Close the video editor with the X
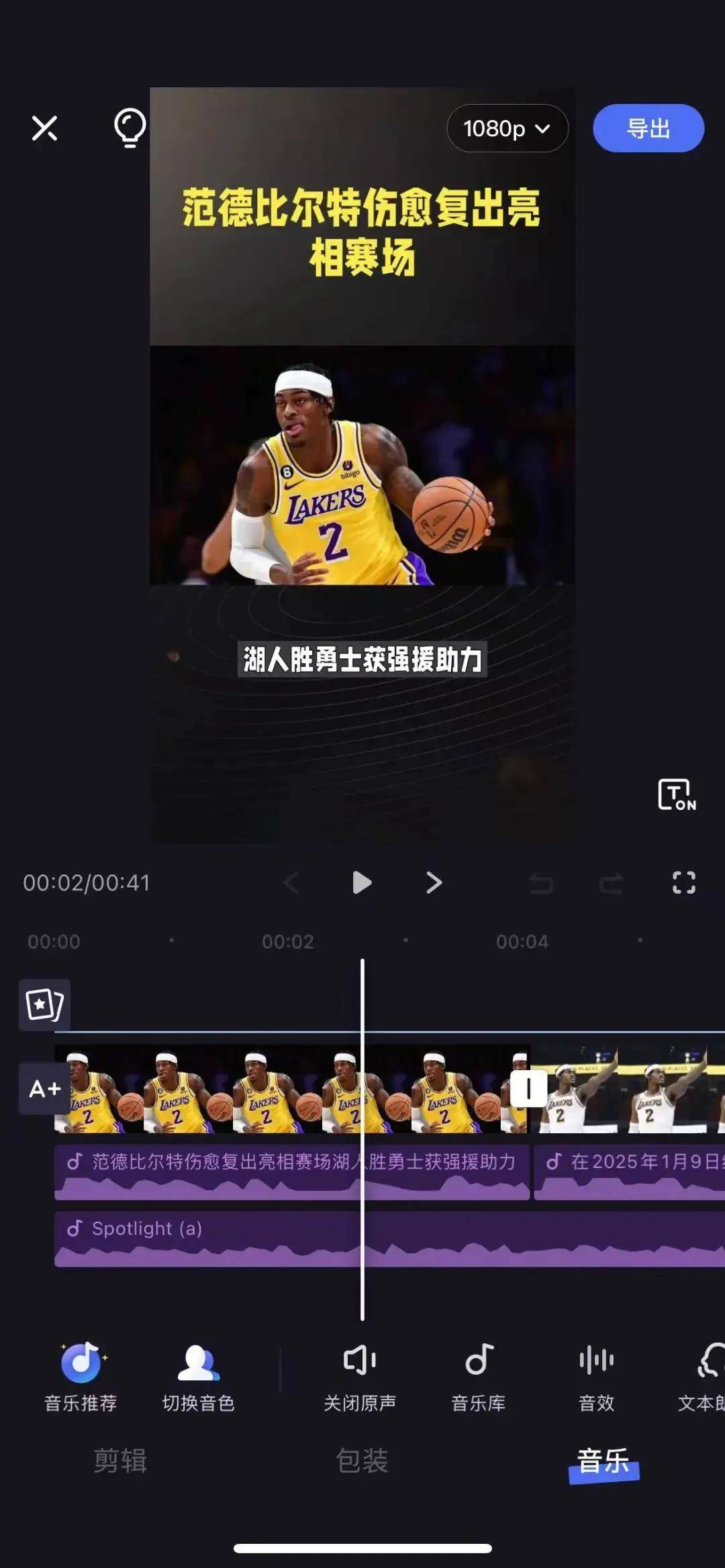 [45, 127]
